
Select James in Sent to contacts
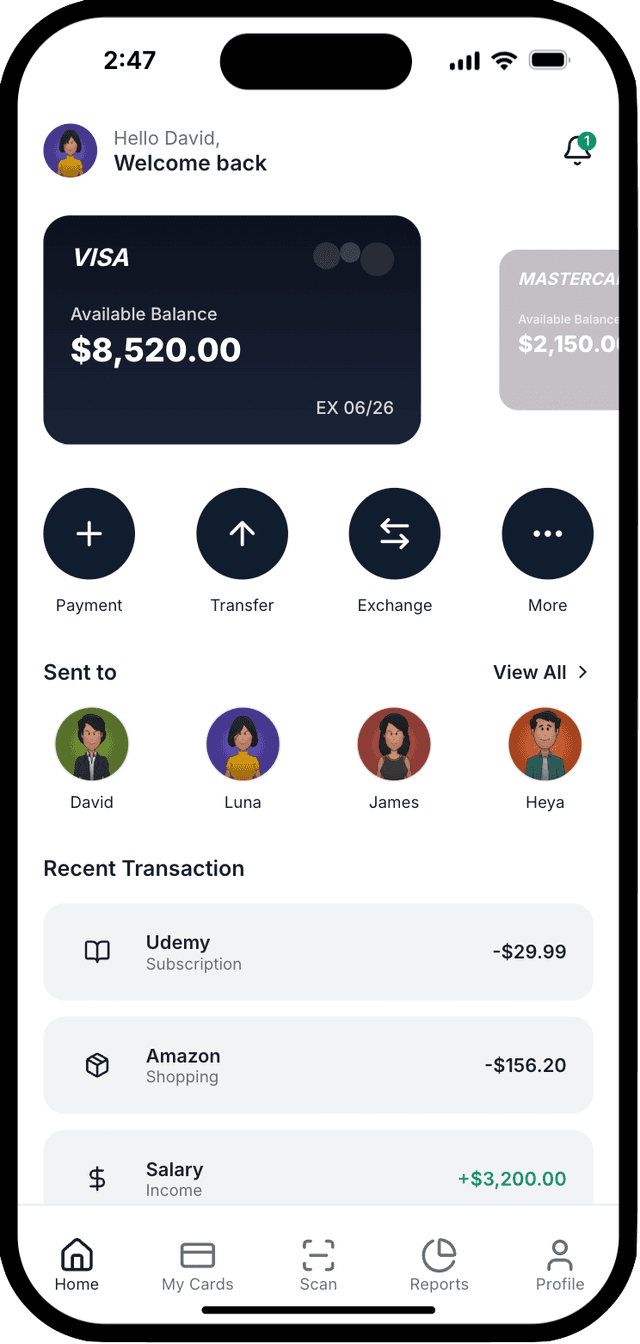[x=394, y=745]
